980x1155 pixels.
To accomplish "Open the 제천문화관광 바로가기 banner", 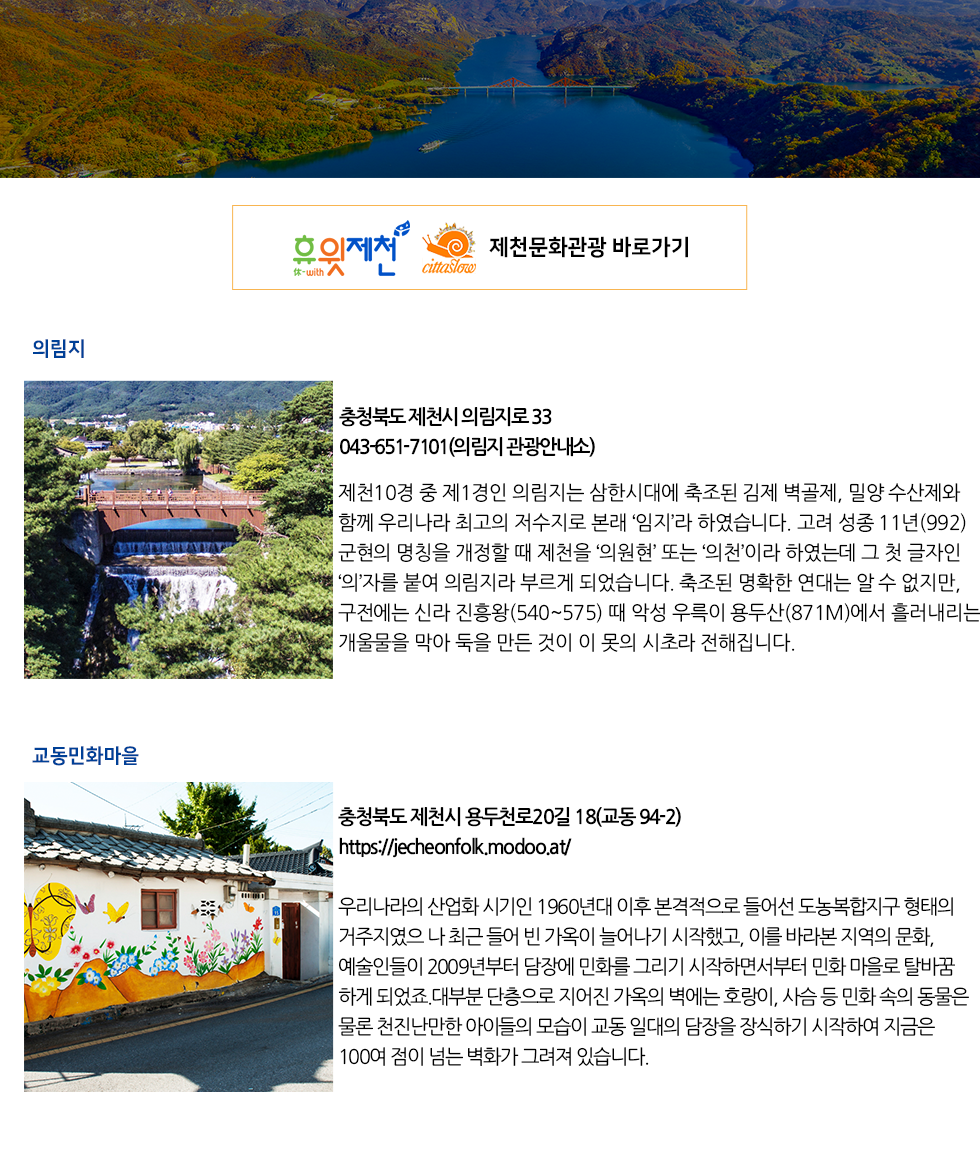I will click(489, 248).
